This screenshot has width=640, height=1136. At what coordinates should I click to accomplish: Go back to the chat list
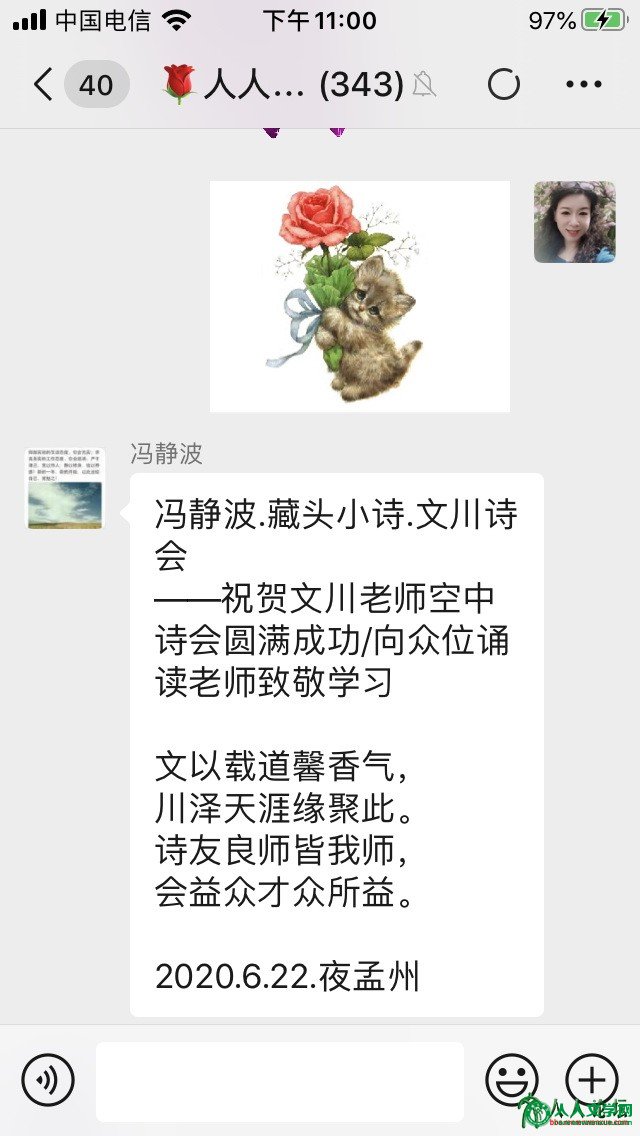tap(42, 85)
